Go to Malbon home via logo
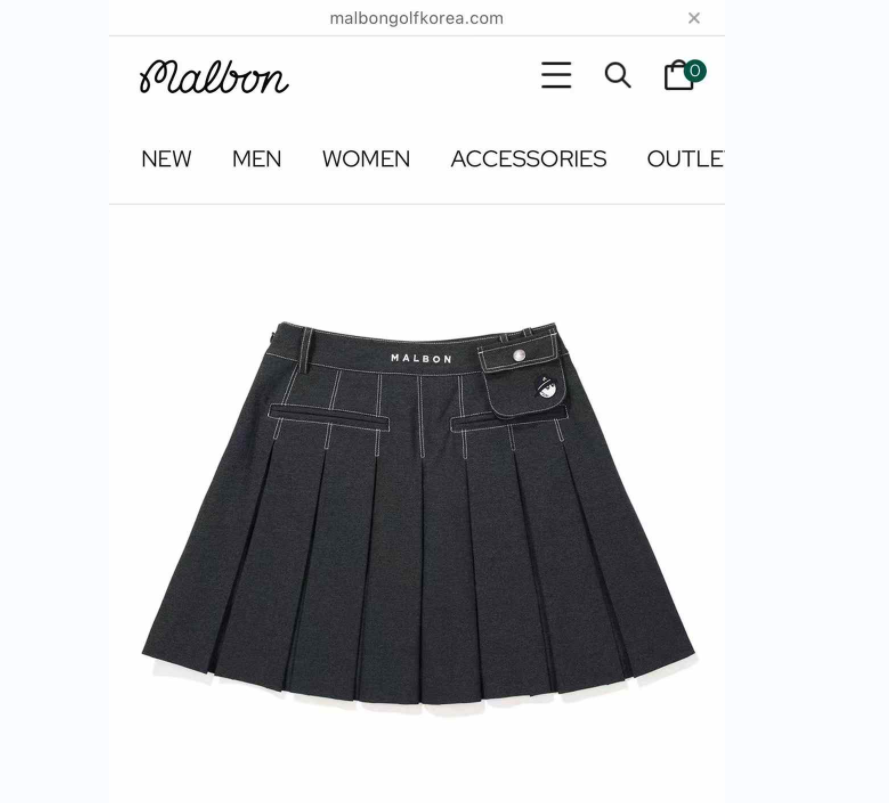 pyautogui.click(x=214, y=77)
